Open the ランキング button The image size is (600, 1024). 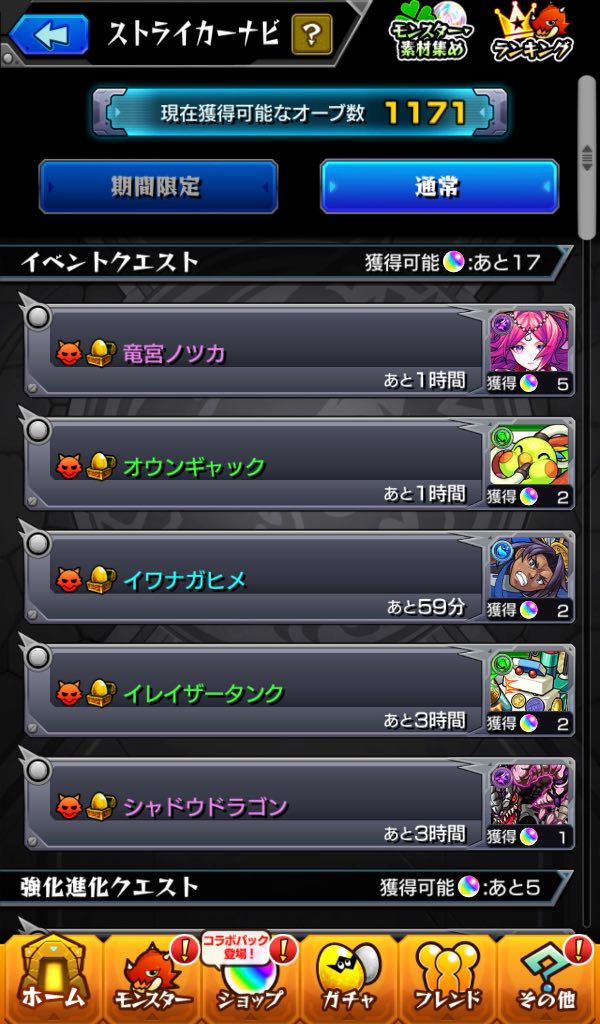[x=532, y=34]
